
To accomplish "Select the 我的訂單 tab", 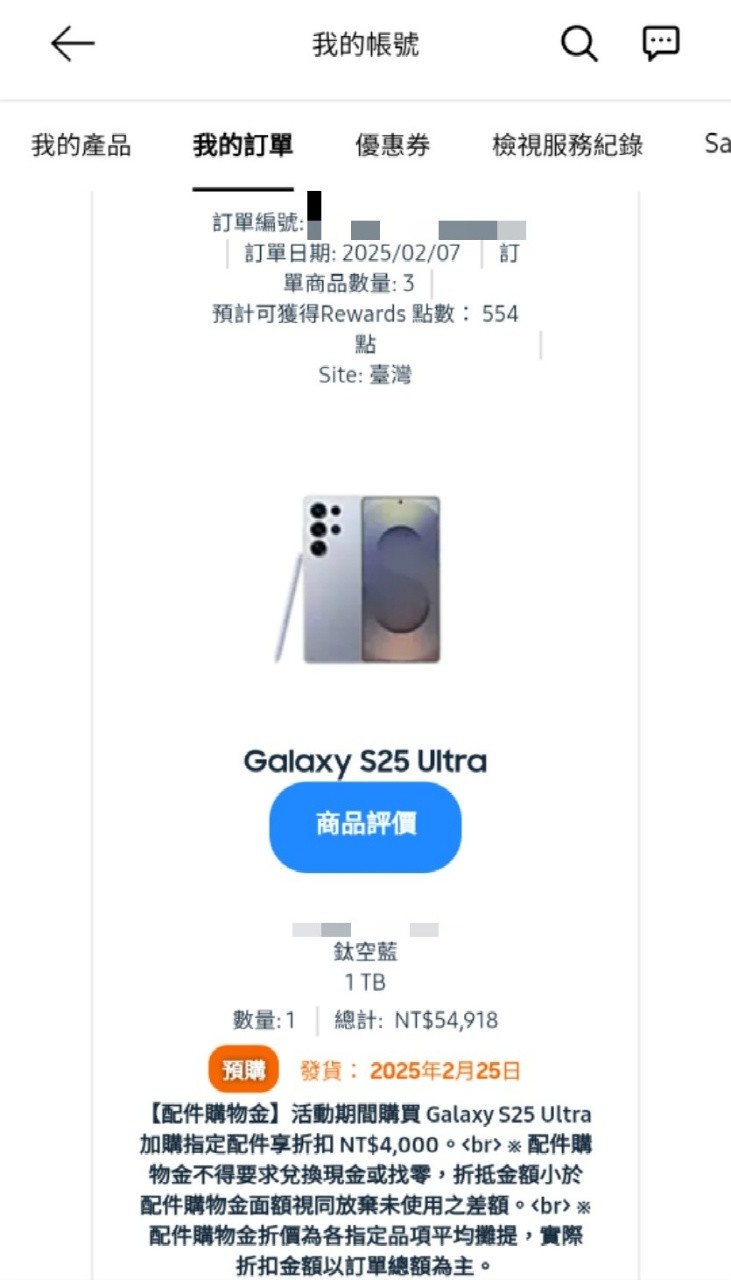I will (243, 146).
